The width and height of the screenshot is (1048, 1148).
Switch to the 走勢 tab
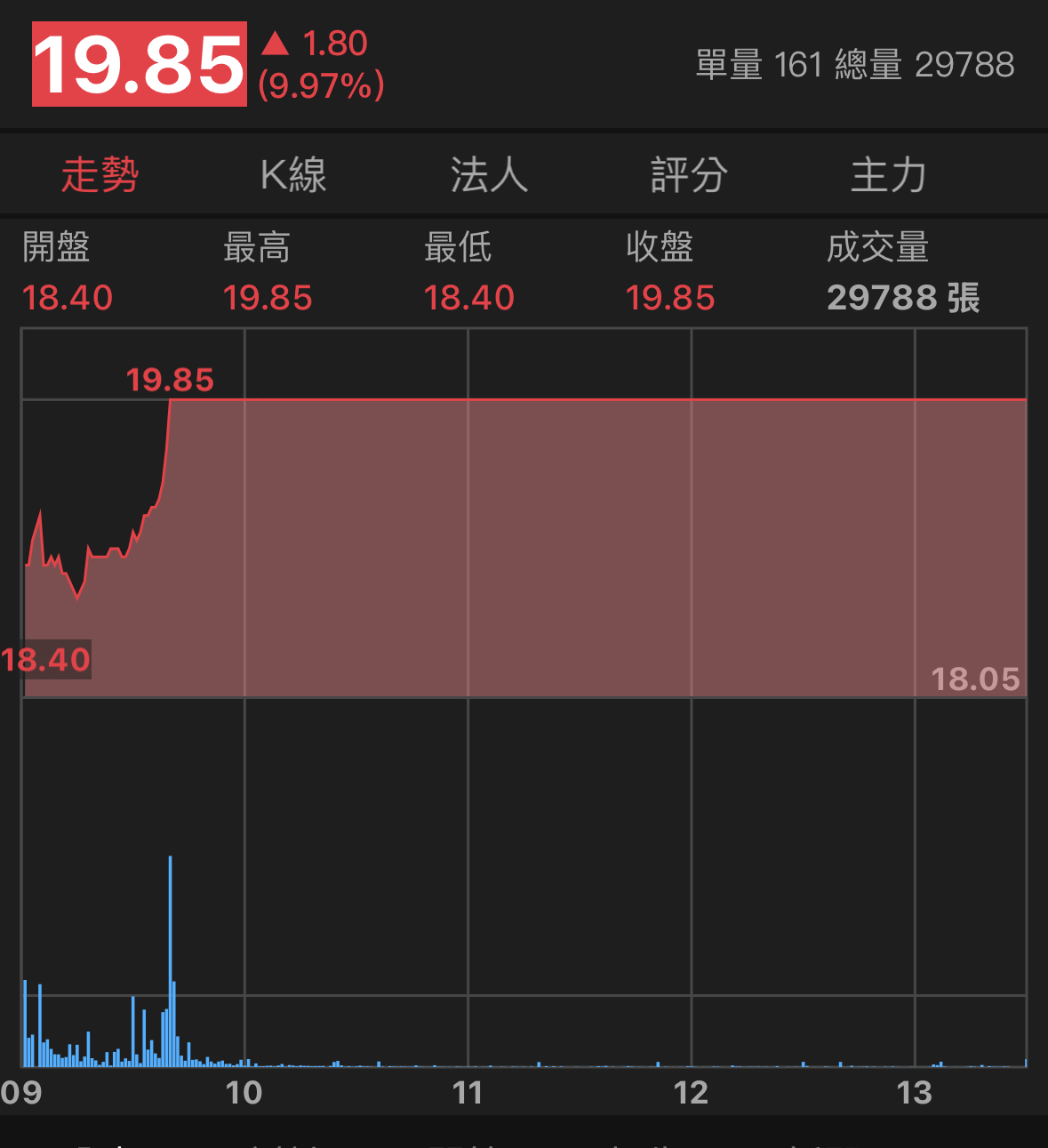100,174
